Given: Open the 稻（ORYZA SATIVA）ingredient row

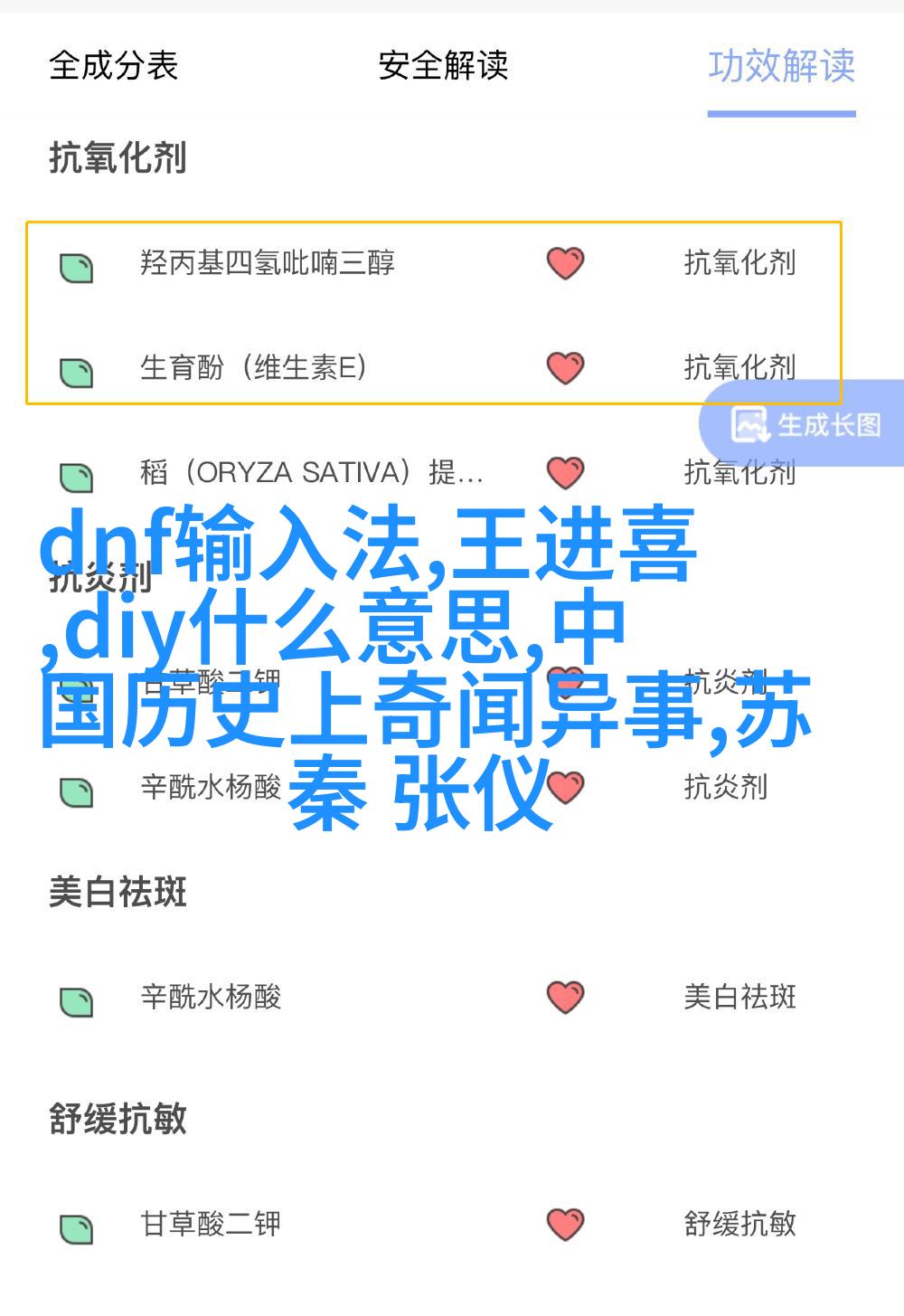Looking at the screenshot, I should coord(311,473).
